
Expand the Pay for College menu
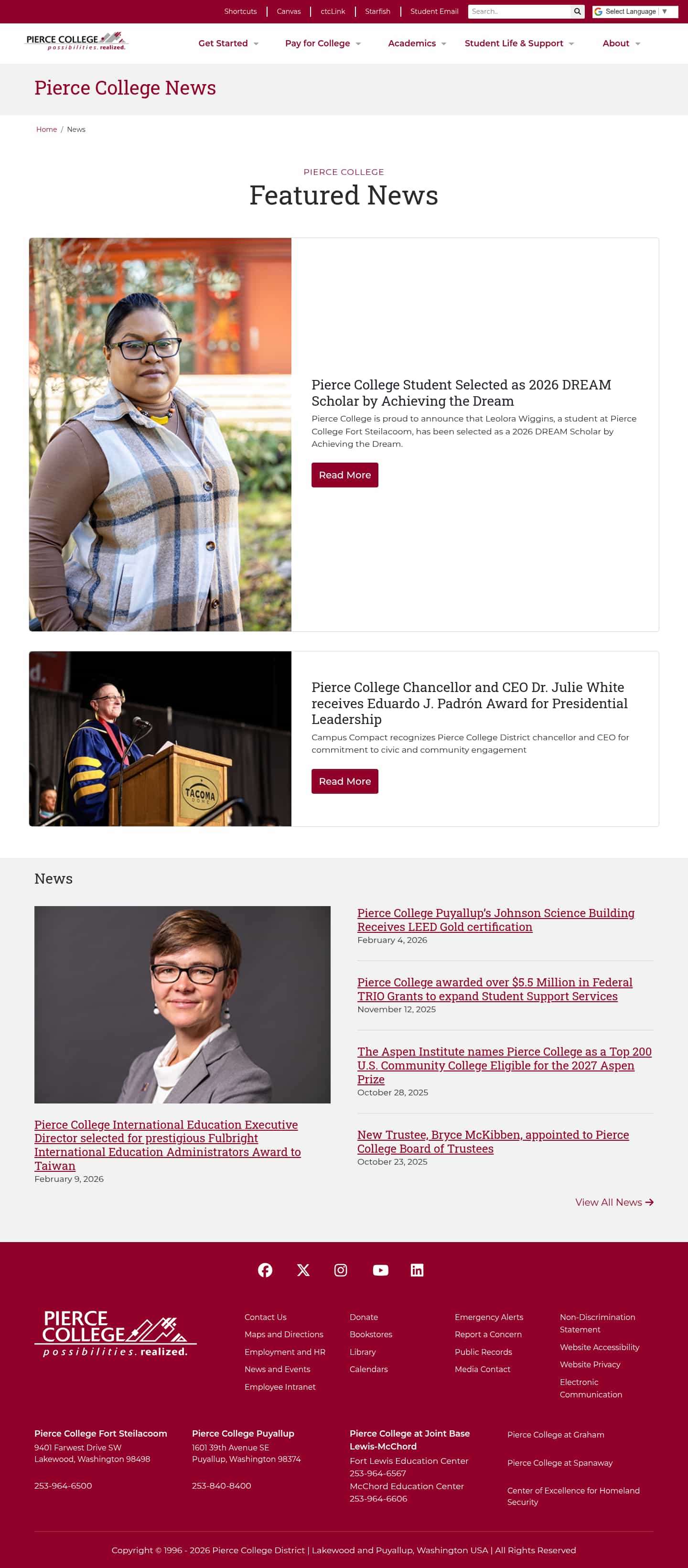point(322,44)
